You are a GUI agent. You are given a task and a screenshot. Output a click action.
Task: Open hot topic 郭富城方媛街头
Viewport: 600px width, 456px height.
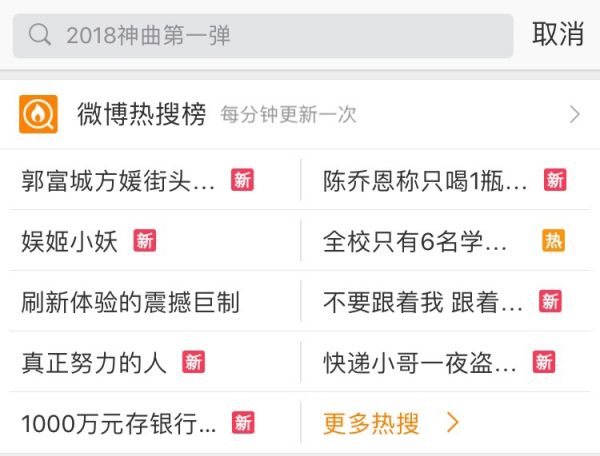[x=120, y=181]
